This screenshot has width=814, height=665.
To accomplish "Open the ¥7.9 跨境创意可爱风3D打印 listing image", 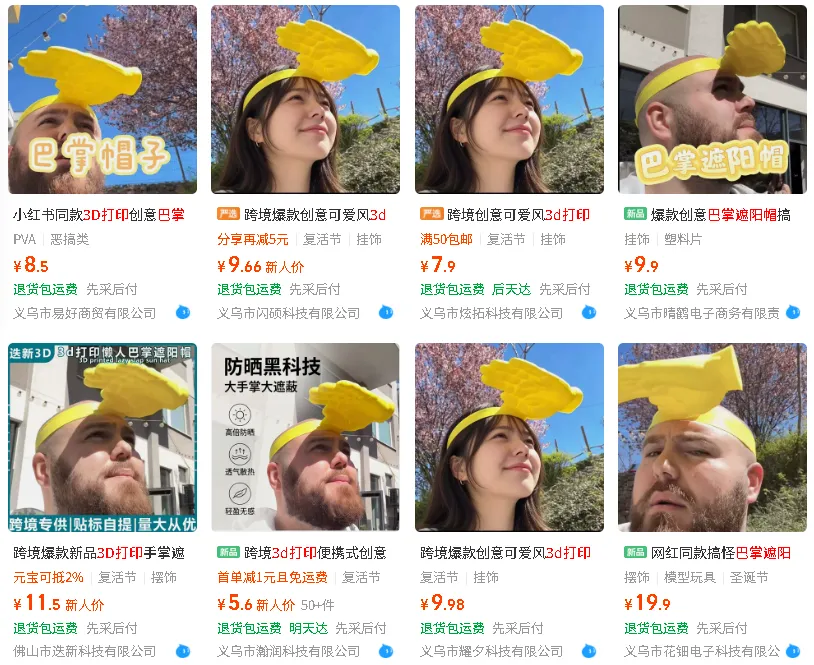I will (x=509, y=99).
